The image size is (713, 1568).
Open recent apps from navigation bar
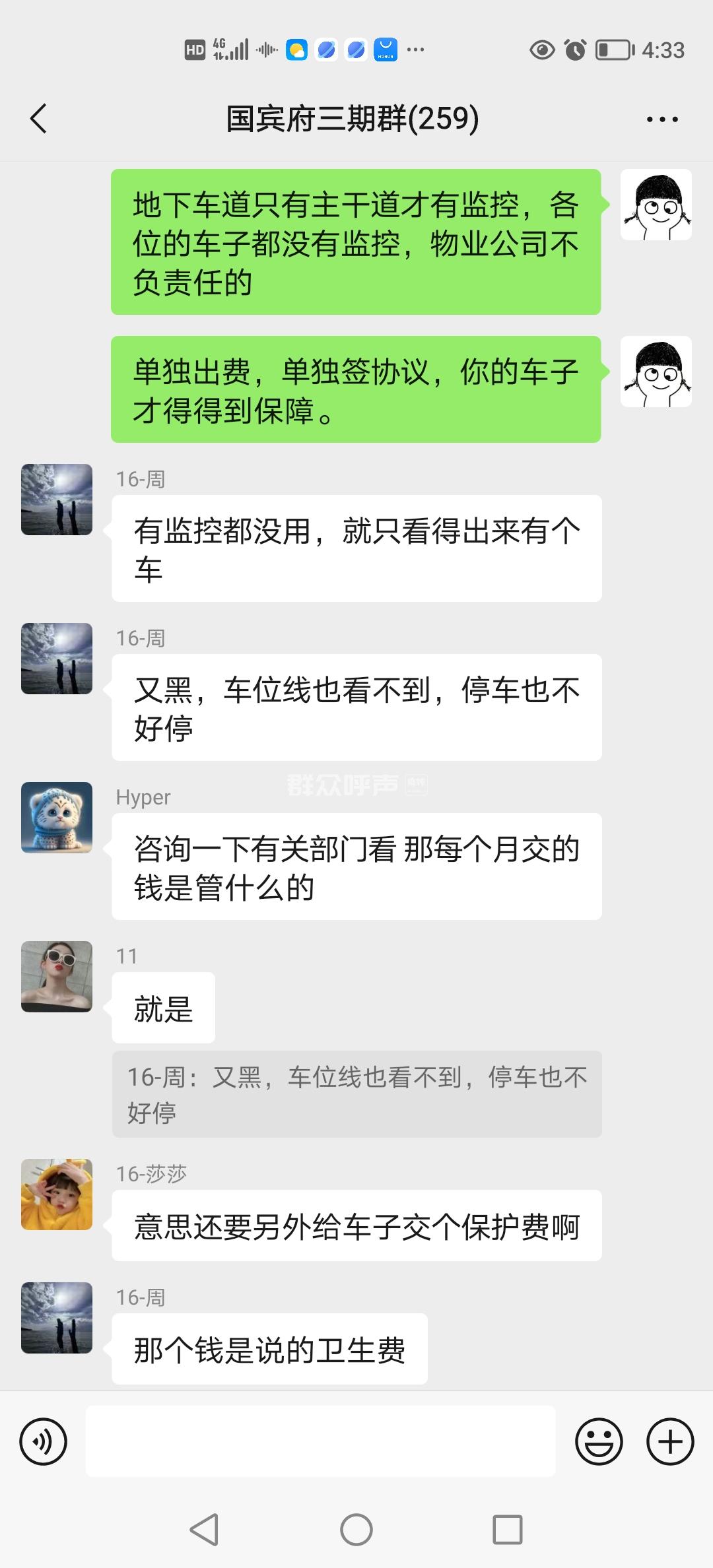coord(507,1529)
